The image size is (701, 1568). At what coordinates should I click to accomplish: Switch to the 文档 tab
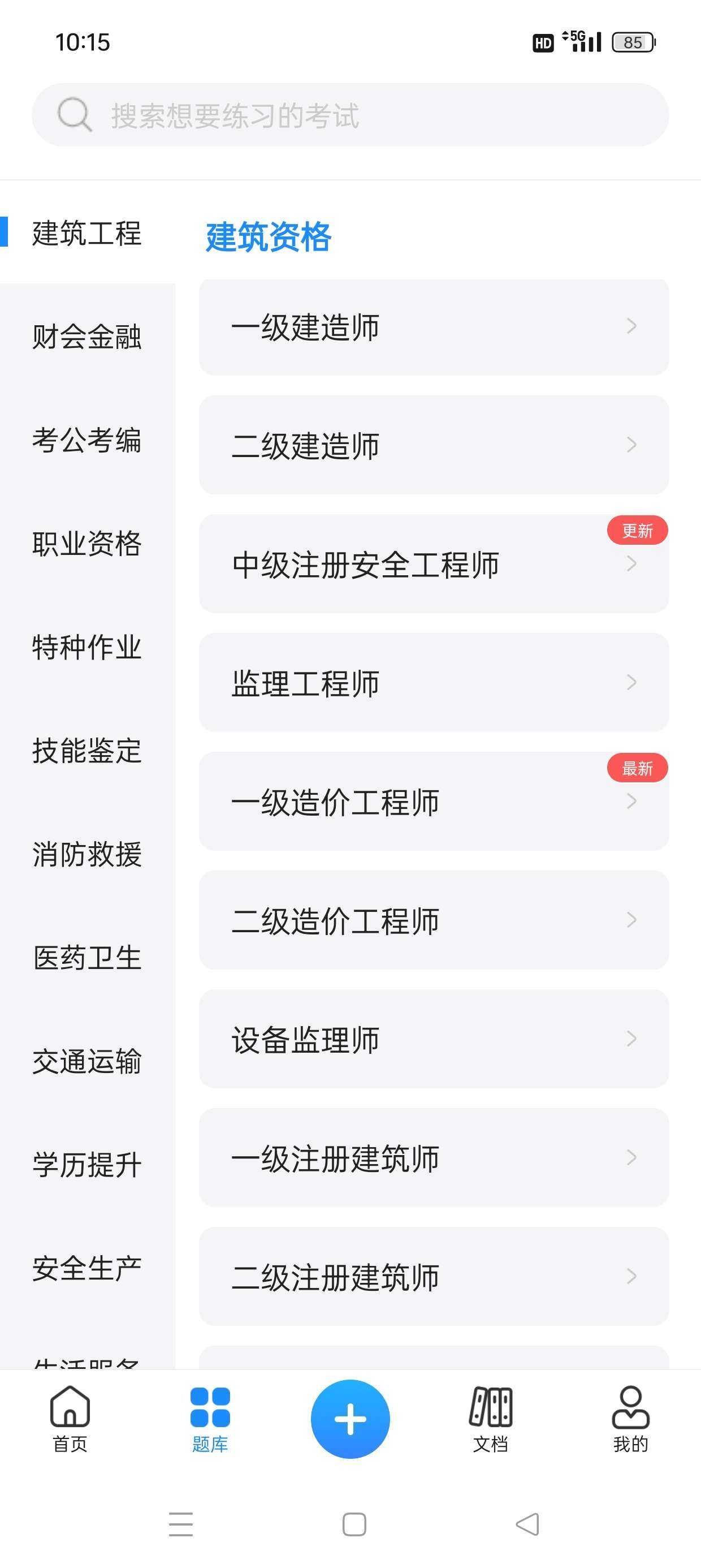click(491, 1418)
